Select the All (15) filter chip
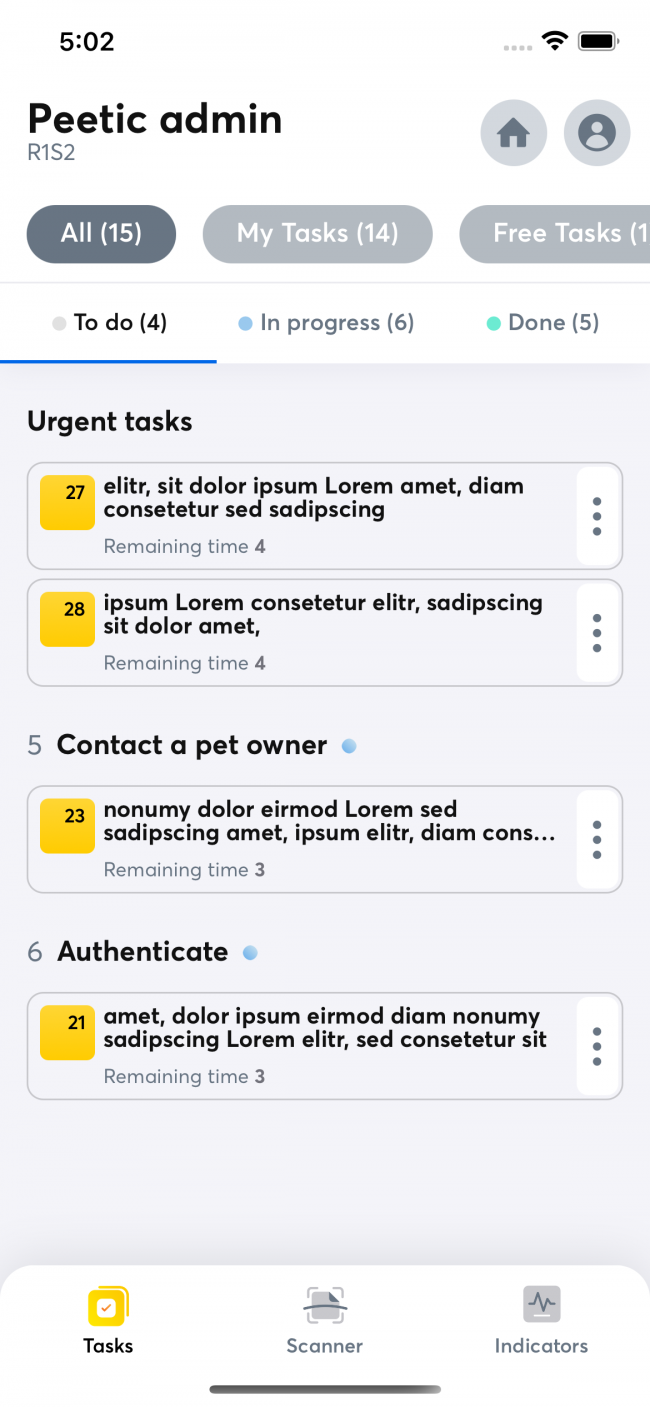650x1407 pixels. click(x=101, y=234)
